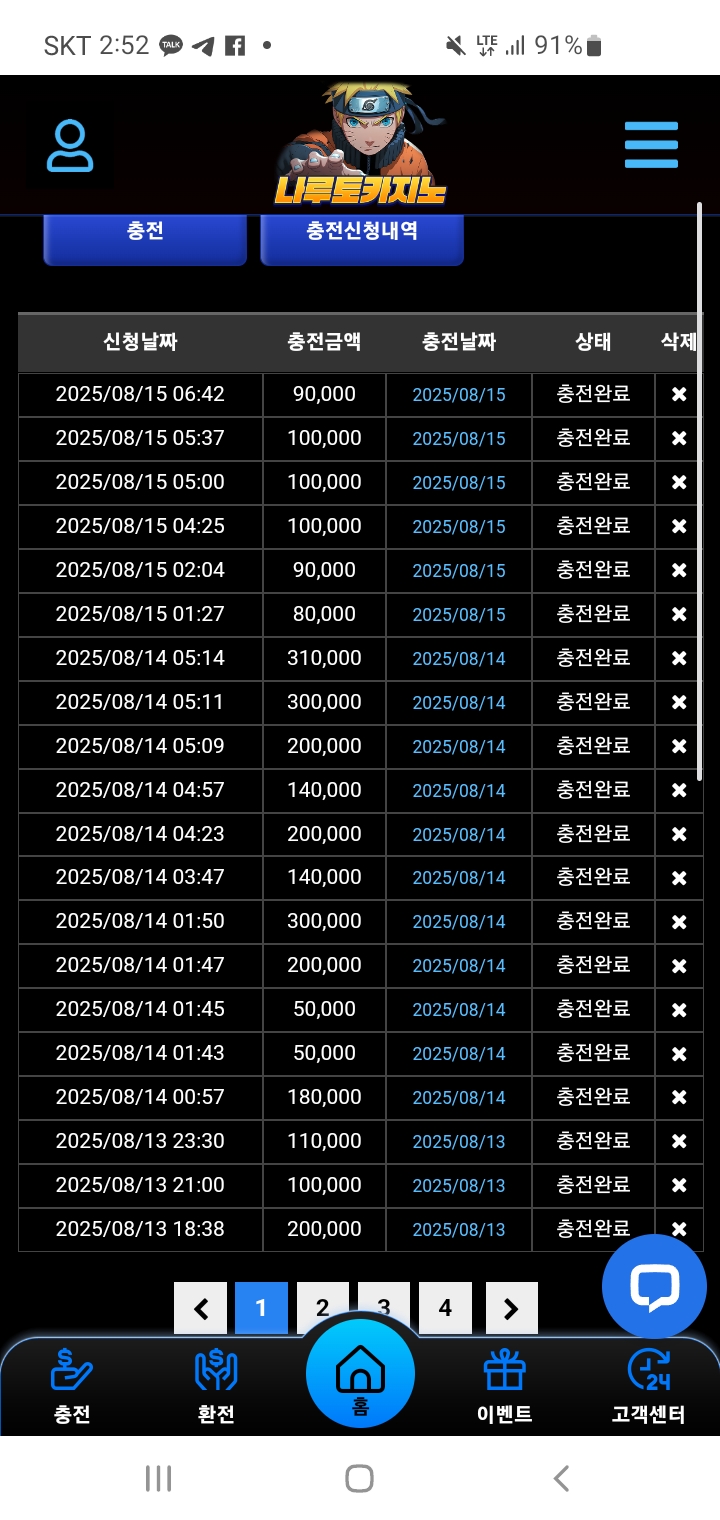Delete the 2025/08/15 05:00 record
This screenshot has height=1520, width=720.
click(679, 482)
